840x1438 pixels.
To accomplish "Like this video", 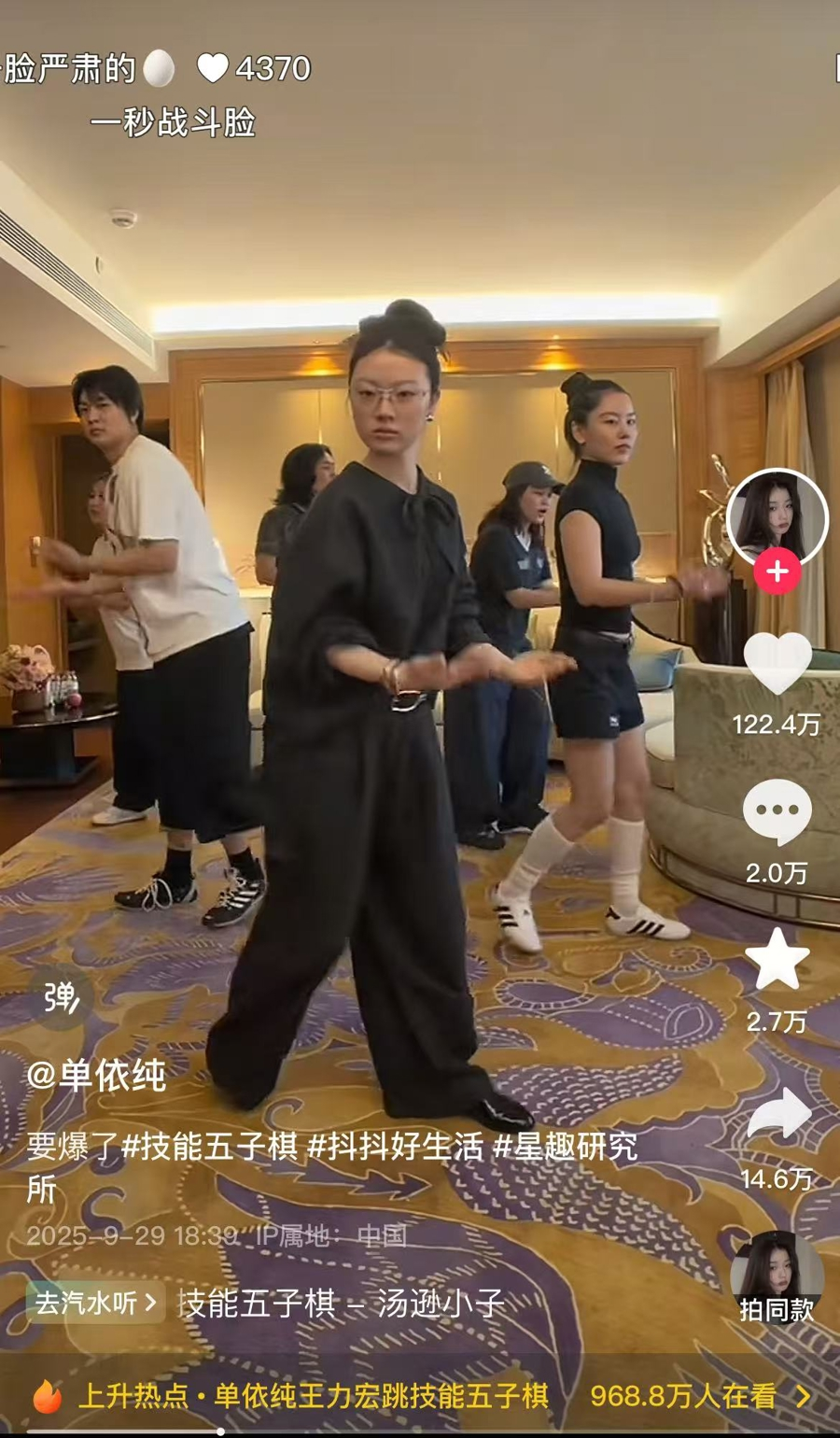I will 777,664.
